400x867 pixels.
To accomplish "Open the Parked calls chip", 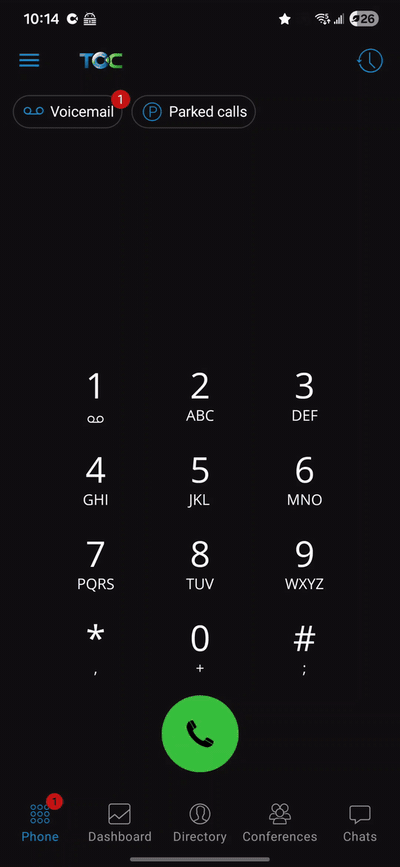I will (x=194, y=112).
